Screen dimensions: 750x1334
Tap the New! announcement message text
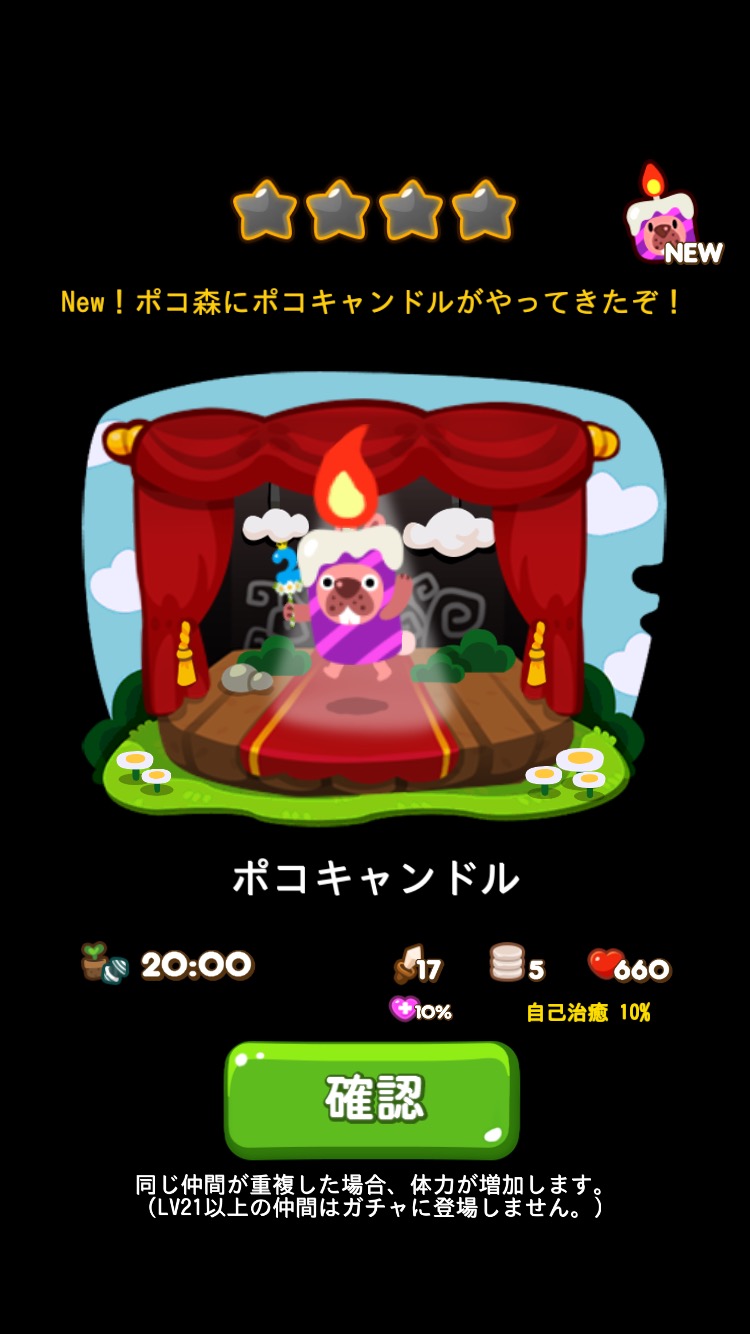pyautogui.click(x=375, y=302)
